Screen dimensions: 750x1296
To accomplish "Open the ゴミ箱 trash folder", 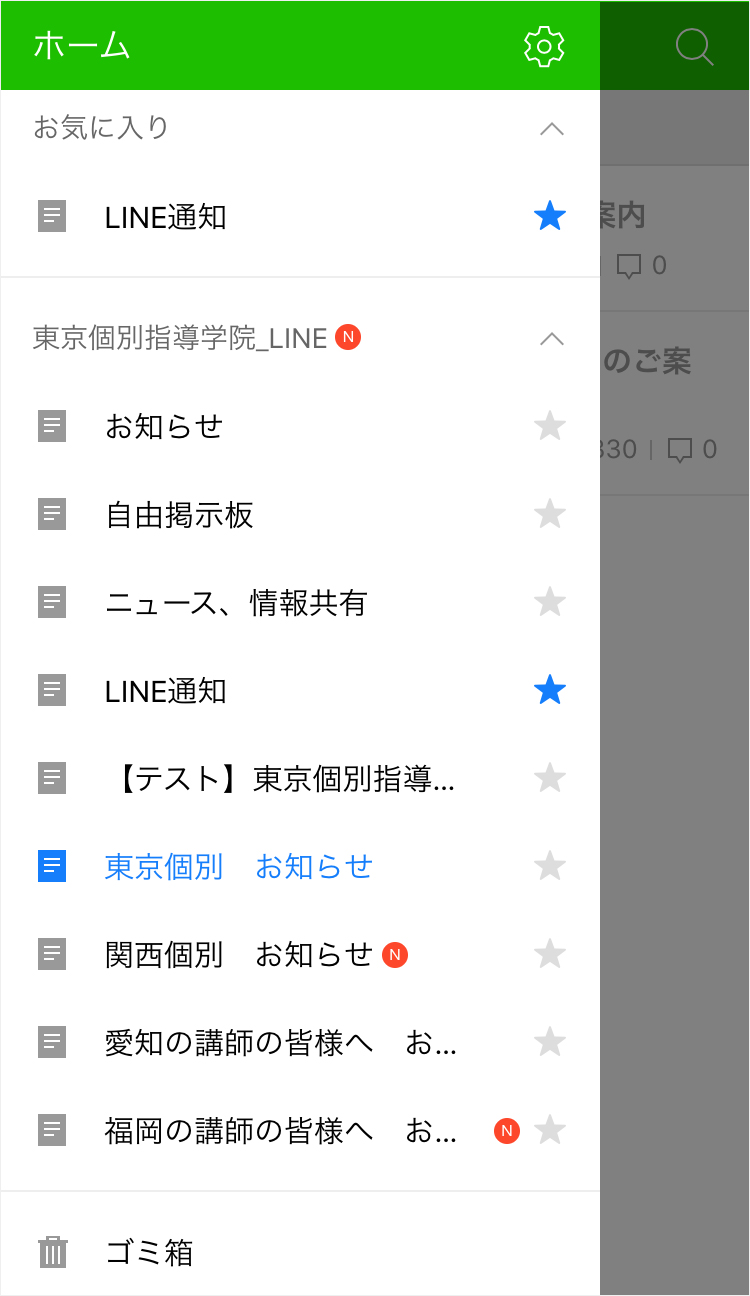I will tap(149, 1253).
